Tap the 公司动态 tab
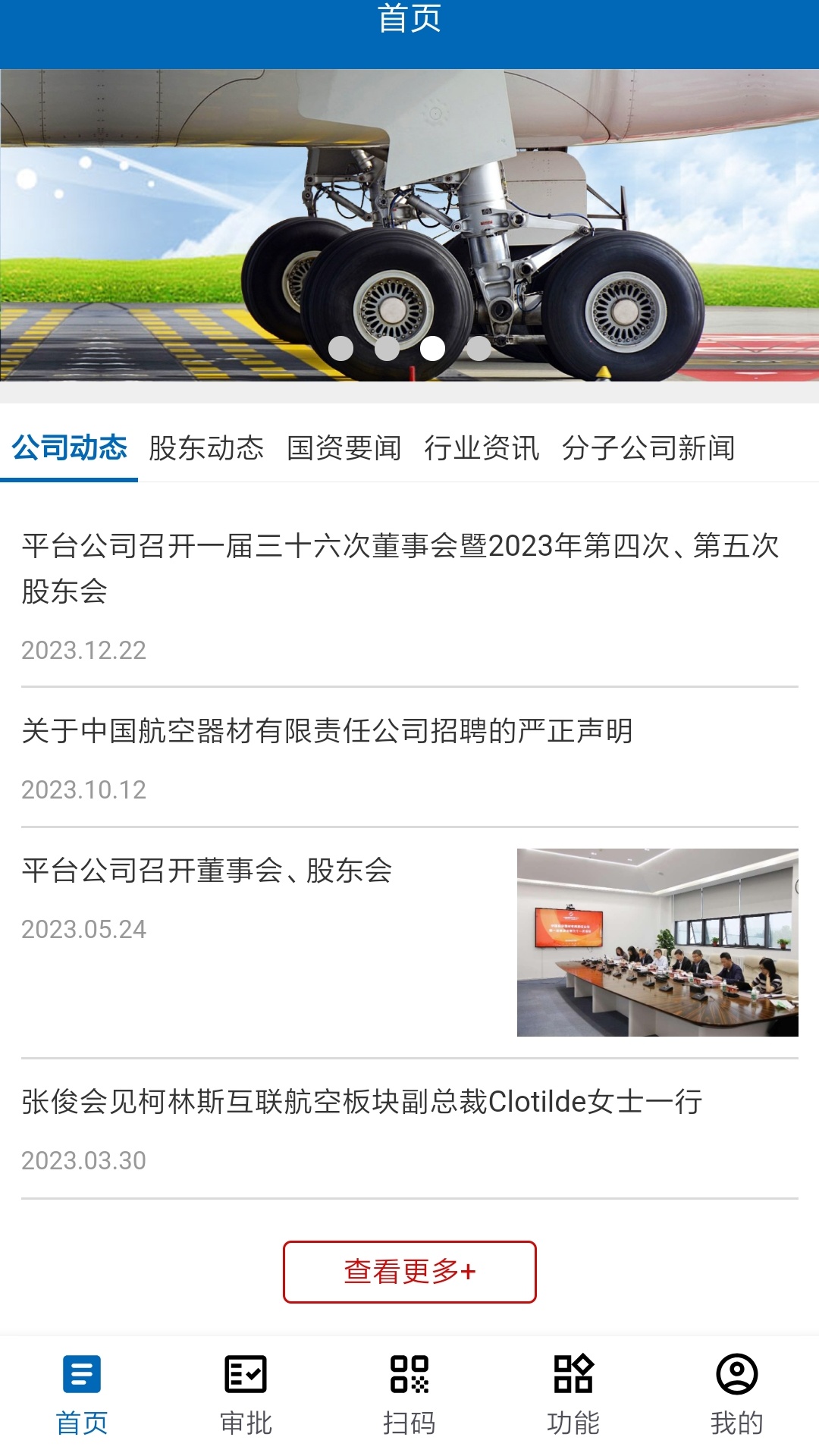The image size is (819, 1456). tap(69, 448)
